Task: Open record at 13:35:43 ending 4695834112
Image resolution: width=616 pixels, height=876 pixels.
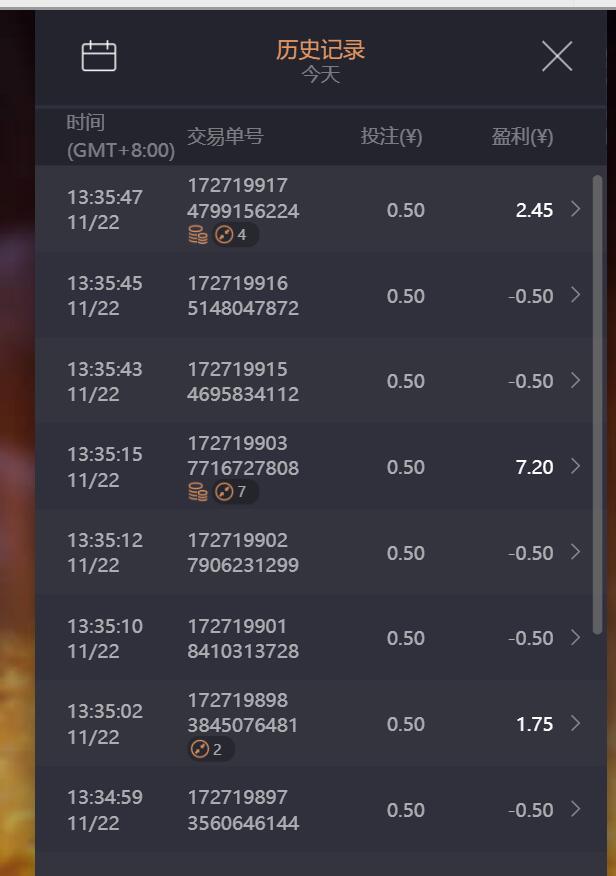Action: (x=575, y=380)
